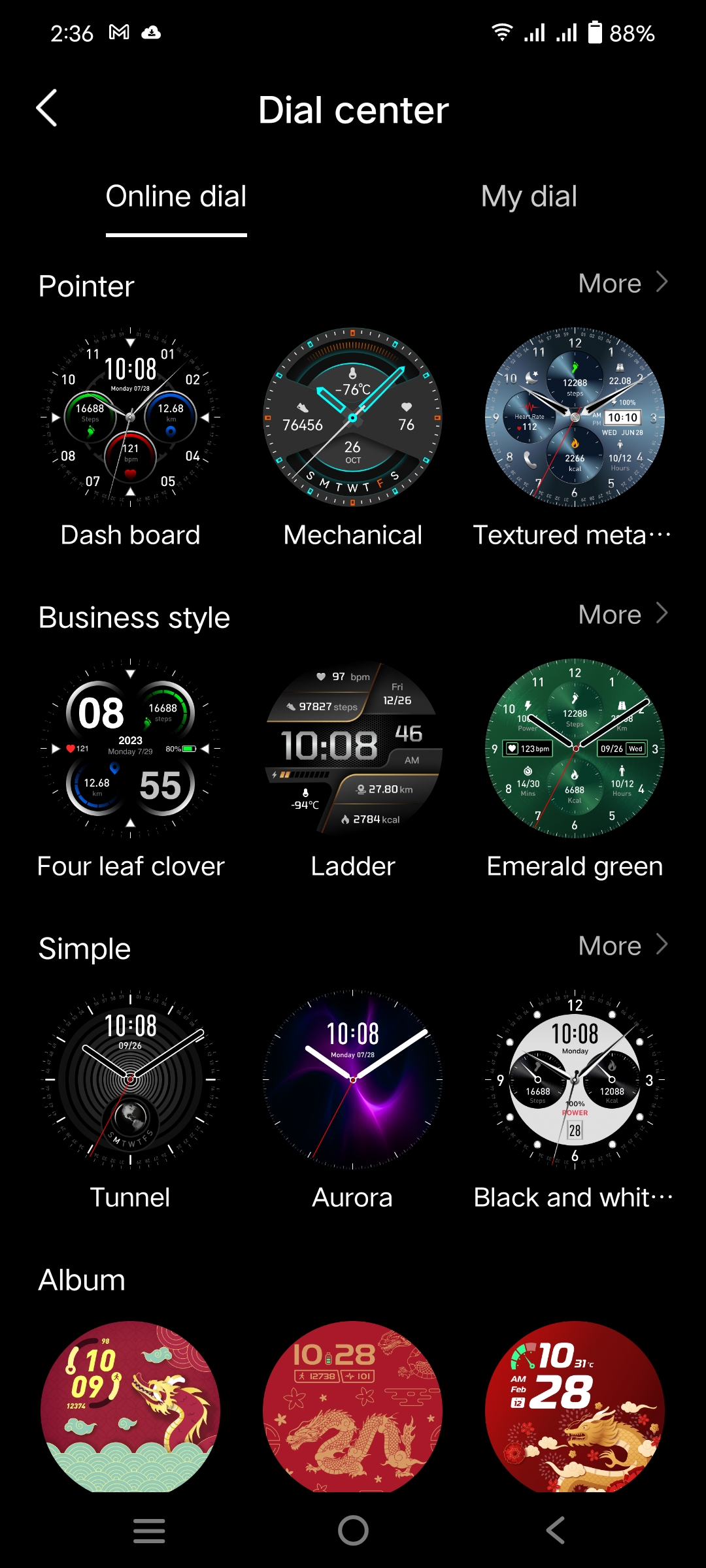See more Simple dials

tap(622, 946)
